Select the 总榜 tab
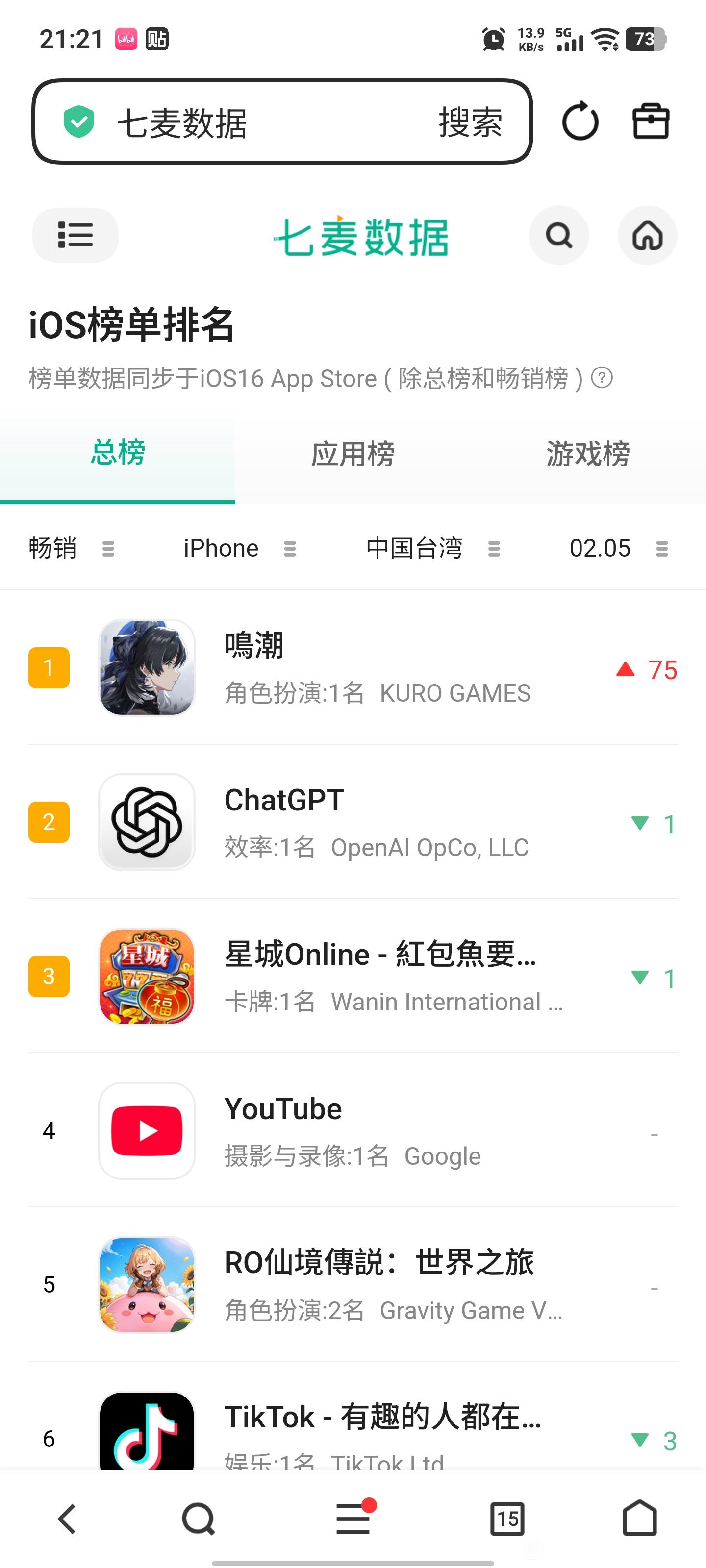706x1568 pixels. click(x=118, y=453)
